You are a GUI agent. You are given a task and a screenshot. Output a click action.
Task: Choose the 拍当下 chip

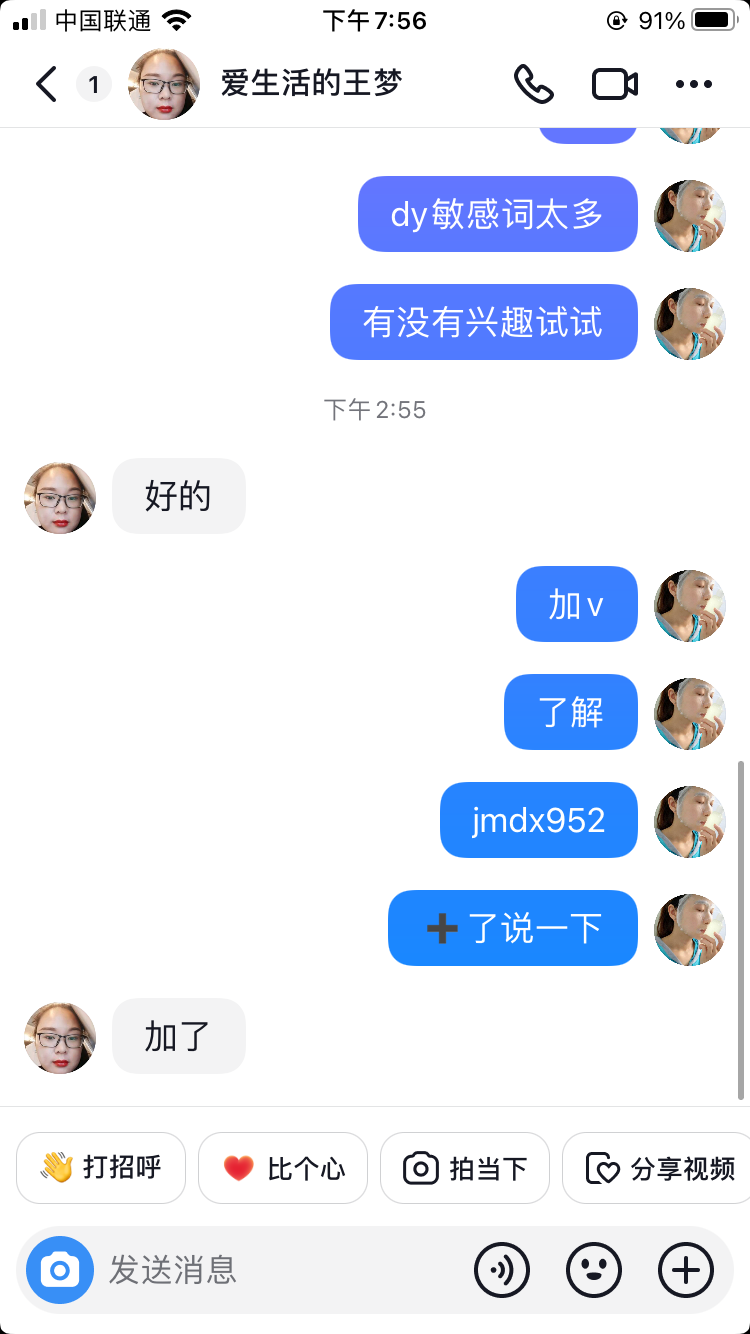click(x=465, y=1167)
